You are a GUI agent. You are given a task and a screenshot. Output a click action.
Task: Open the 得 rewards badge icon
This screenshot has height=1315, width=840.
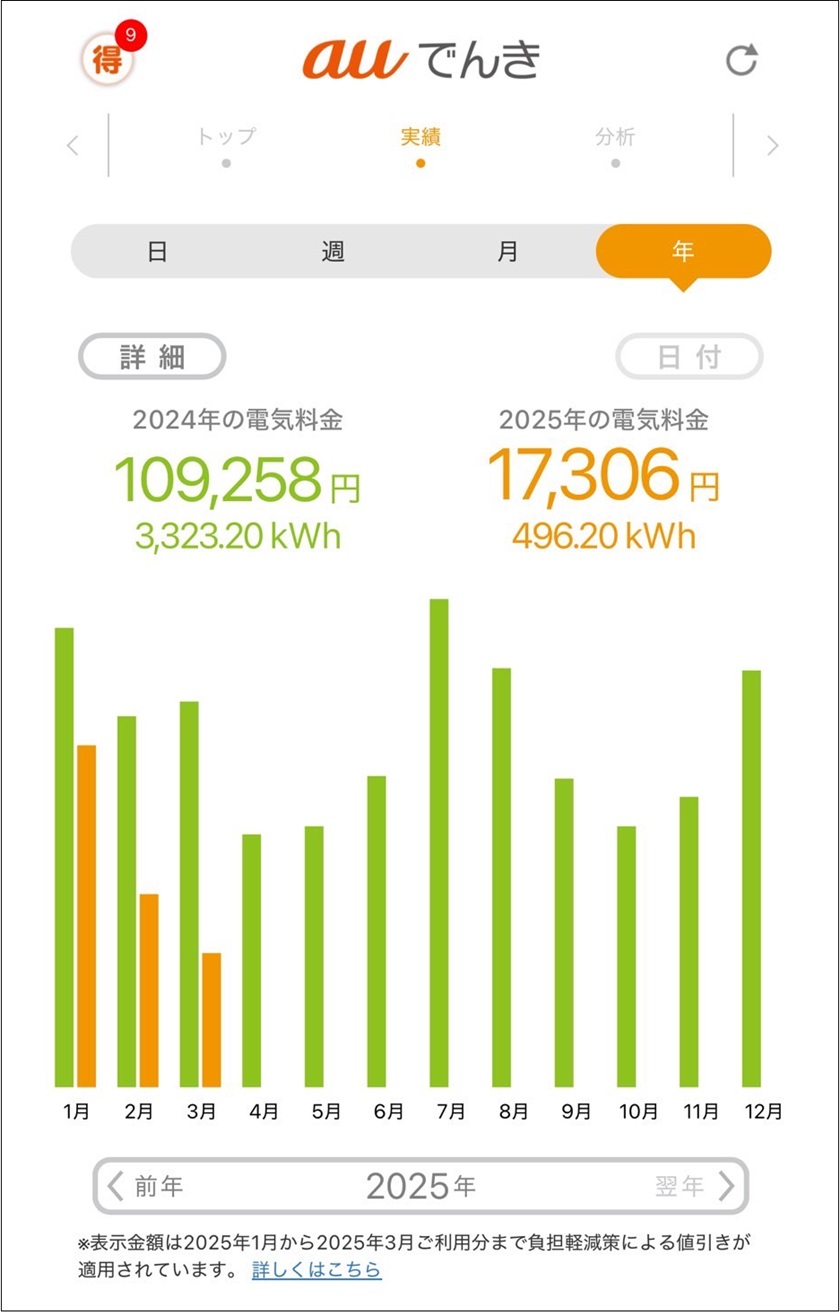107,59
